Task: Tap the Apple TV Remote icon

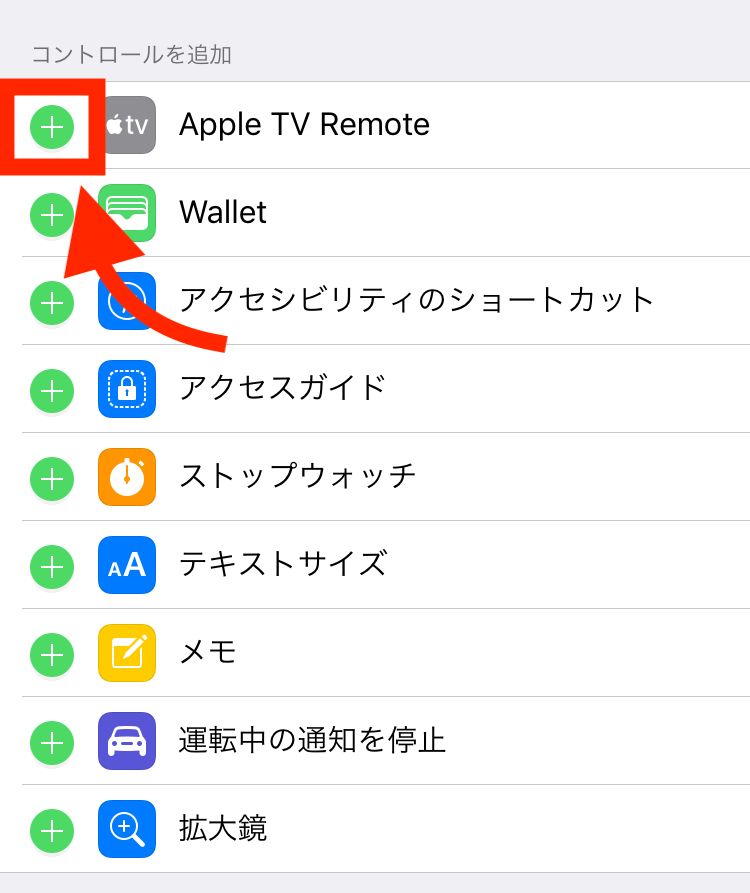Action: click(127, 124)
